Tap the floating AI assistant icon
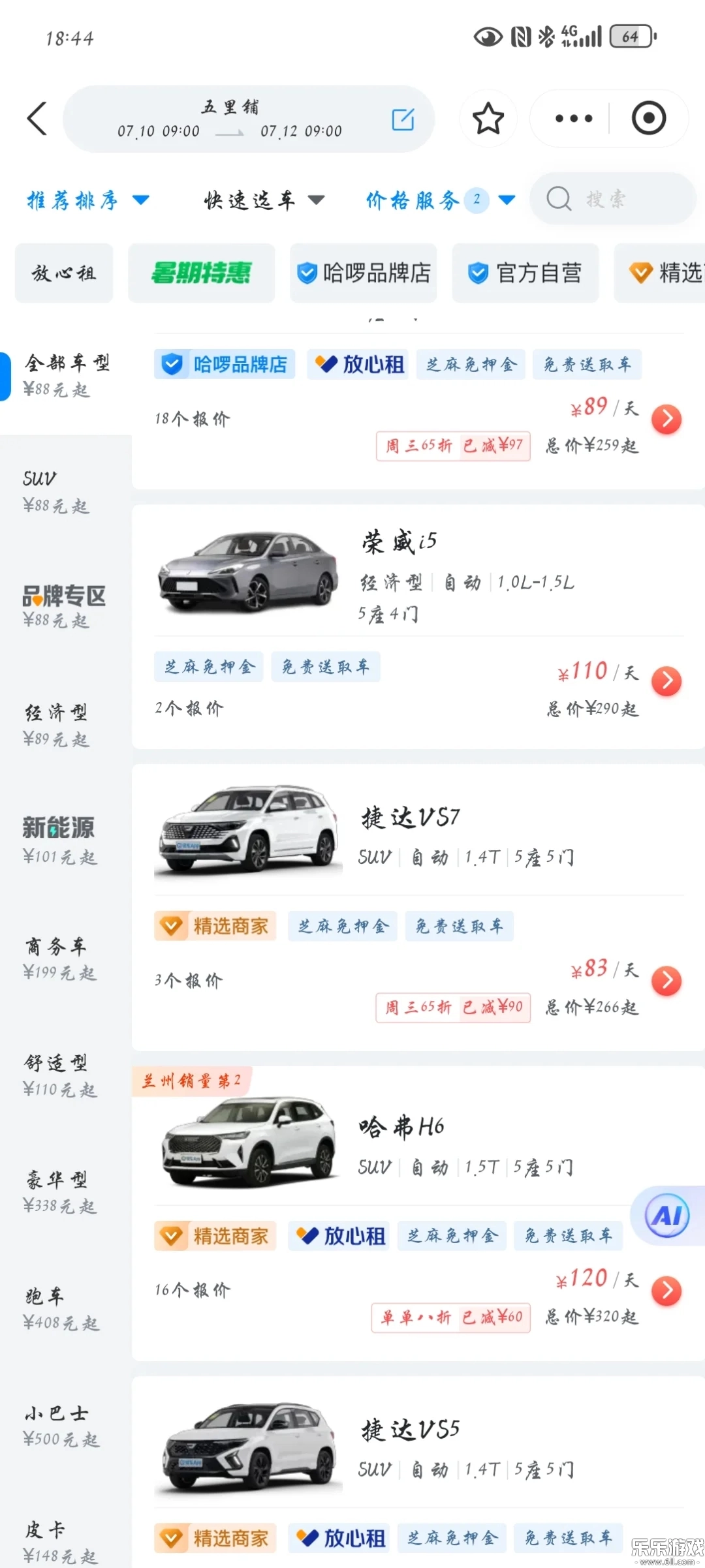Screen dimensions: 705x1568 (666, 1215)
